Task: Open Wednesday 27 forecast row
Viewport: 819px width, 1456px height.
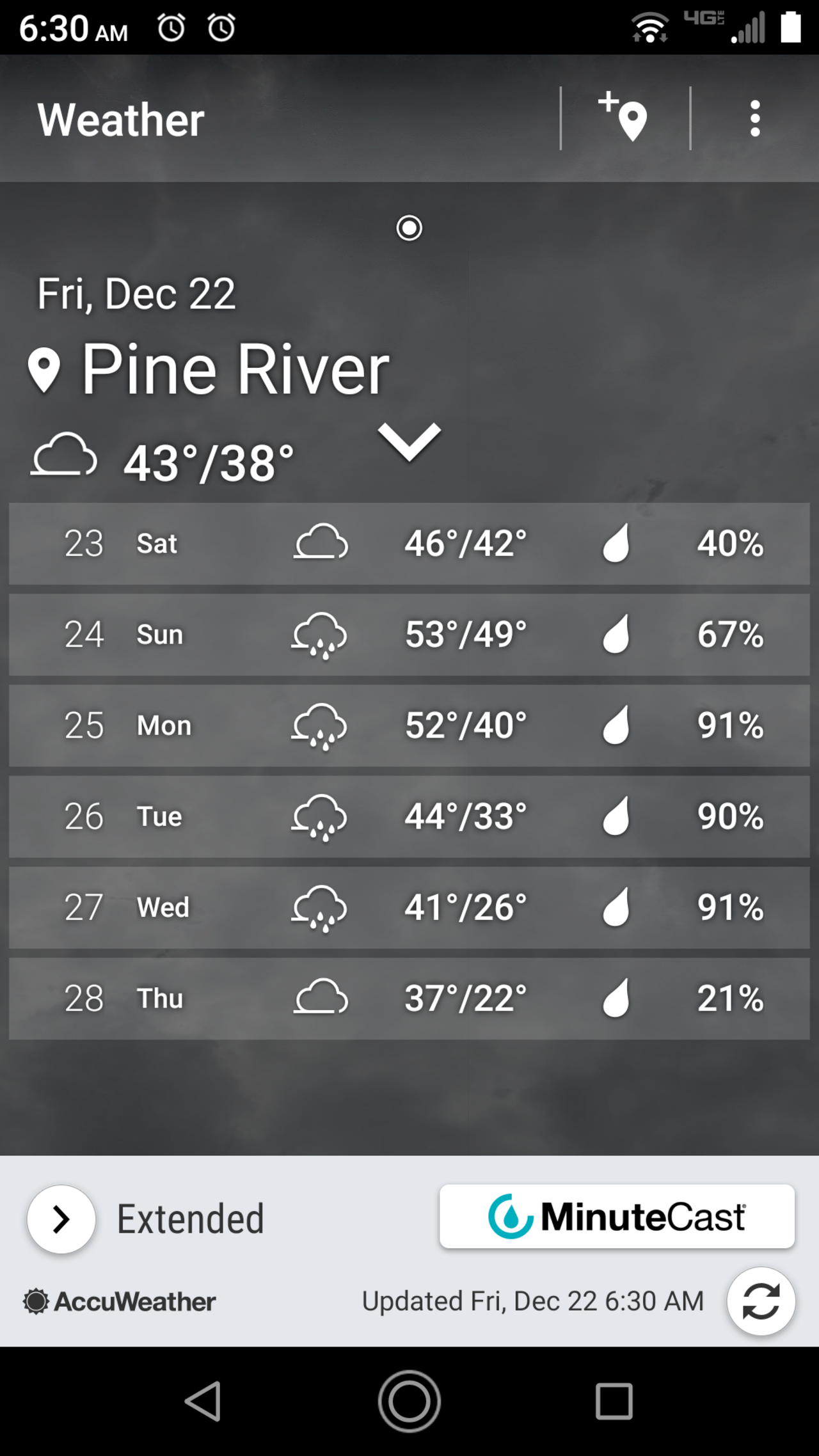Action: pyautogui.click(x=409, y=907)
